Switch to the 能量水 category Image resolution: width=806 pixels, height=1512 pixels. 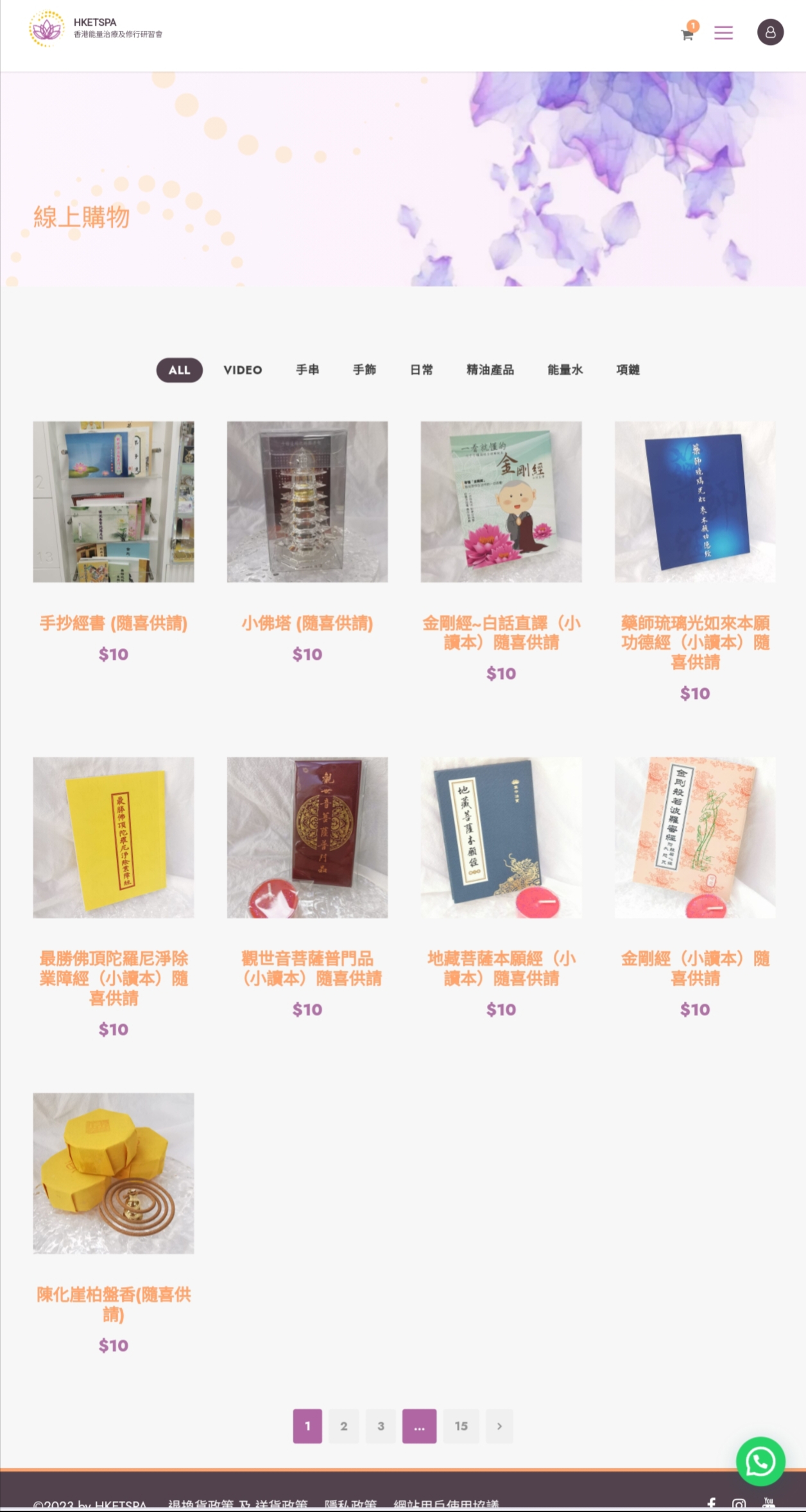tap(565, 370)
